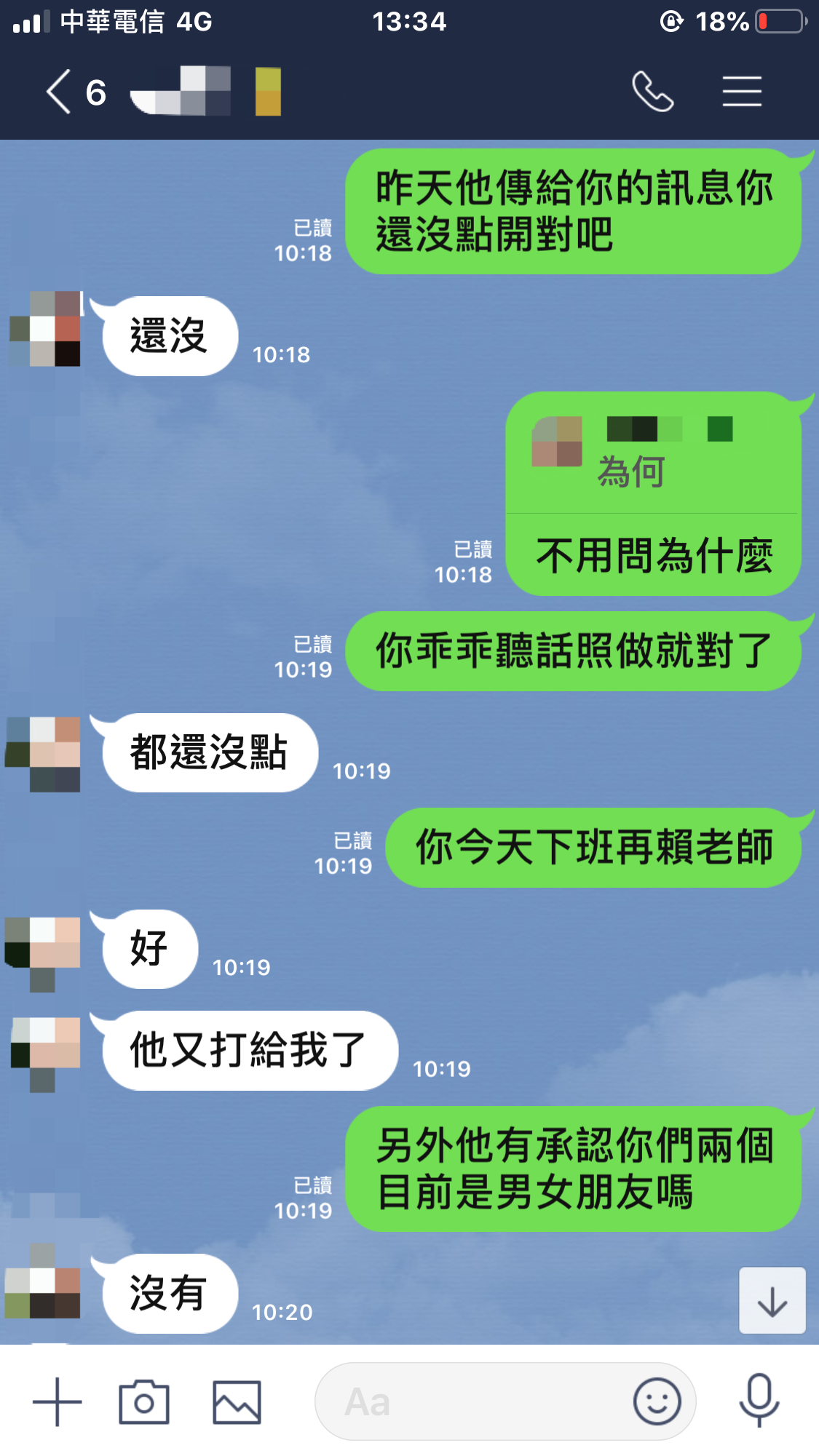Open the camera to take a photo
819x1456 pixels.
[x=144, y=1401]
